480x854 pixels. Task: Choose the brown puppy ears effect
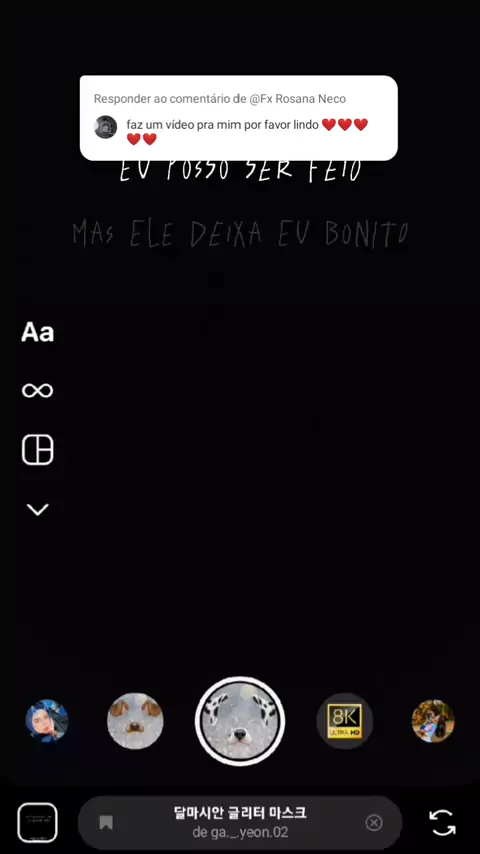click(135, 721)
